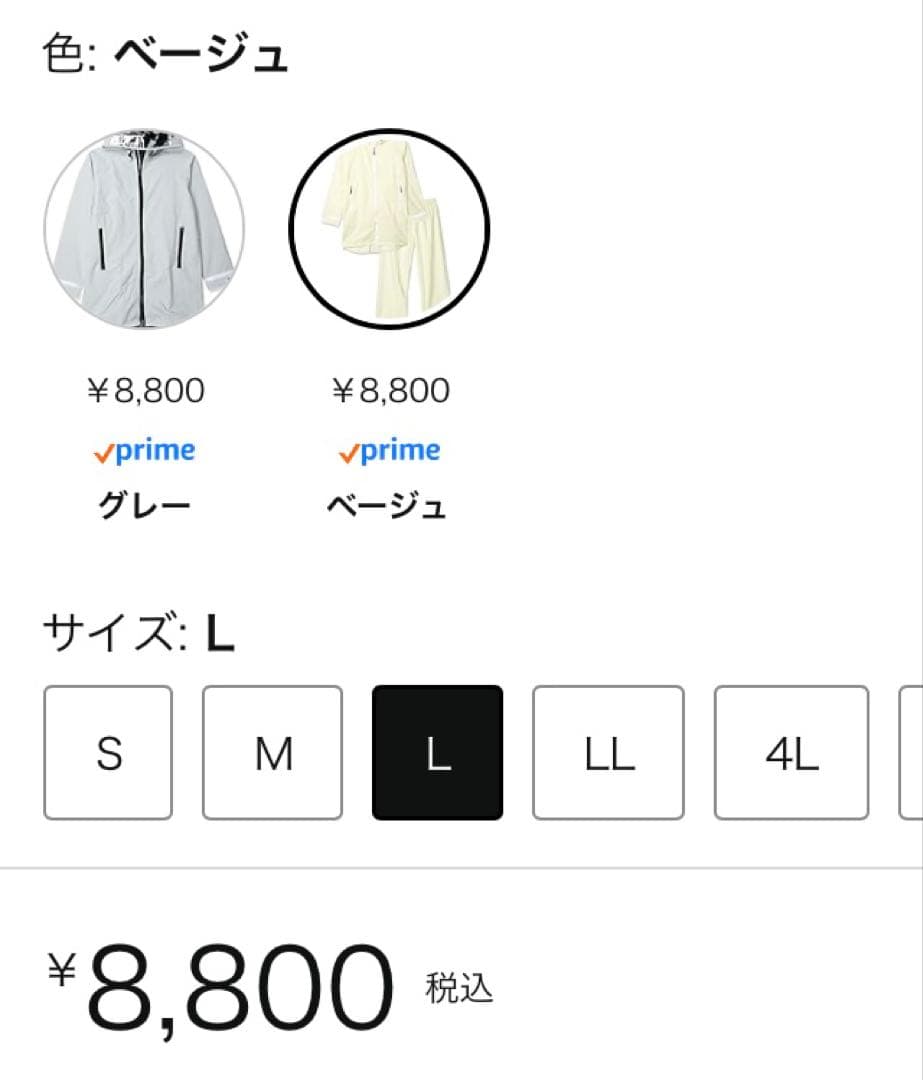923x1080 pixels.
Task: Choose size S
Action: [108, 752]
